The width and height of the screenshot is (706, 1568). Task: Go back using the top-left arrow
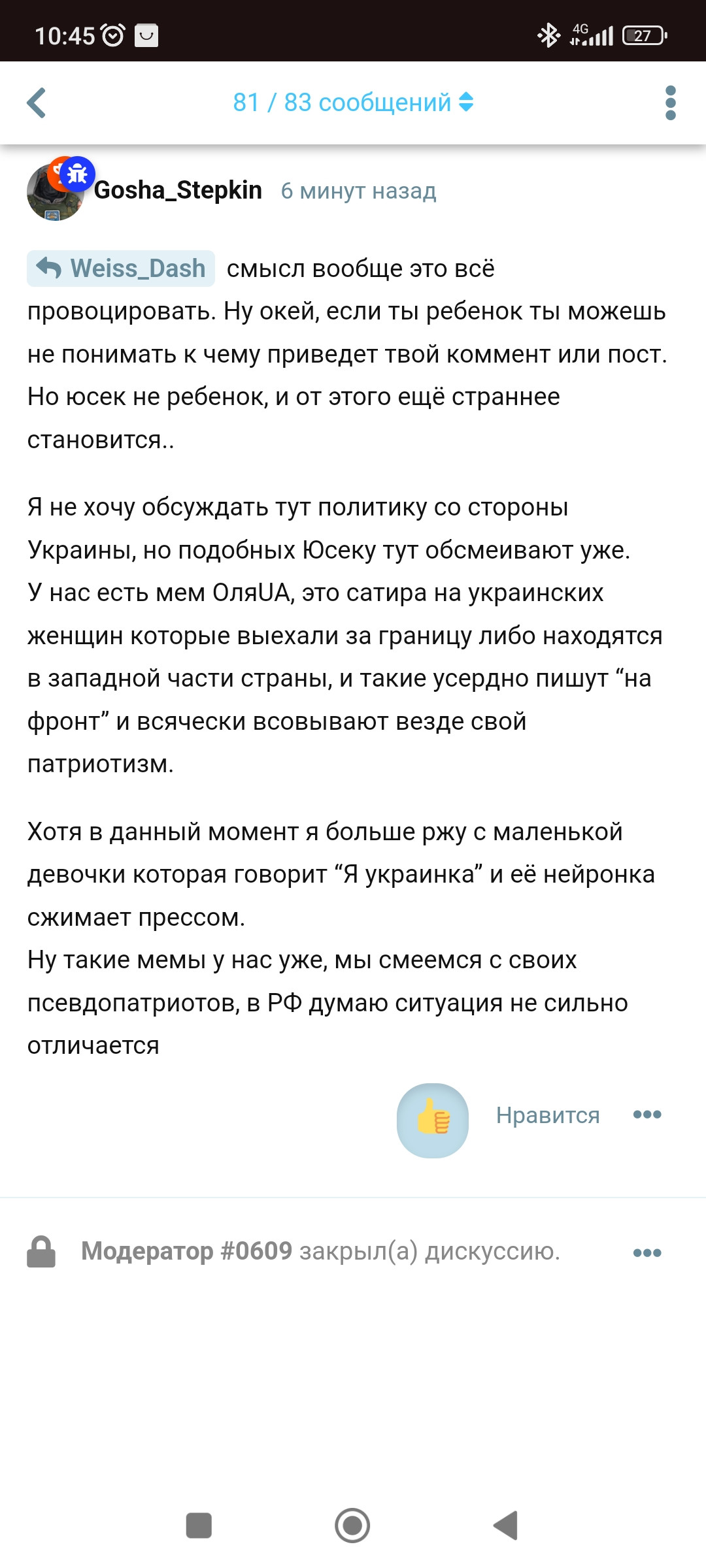37,103
